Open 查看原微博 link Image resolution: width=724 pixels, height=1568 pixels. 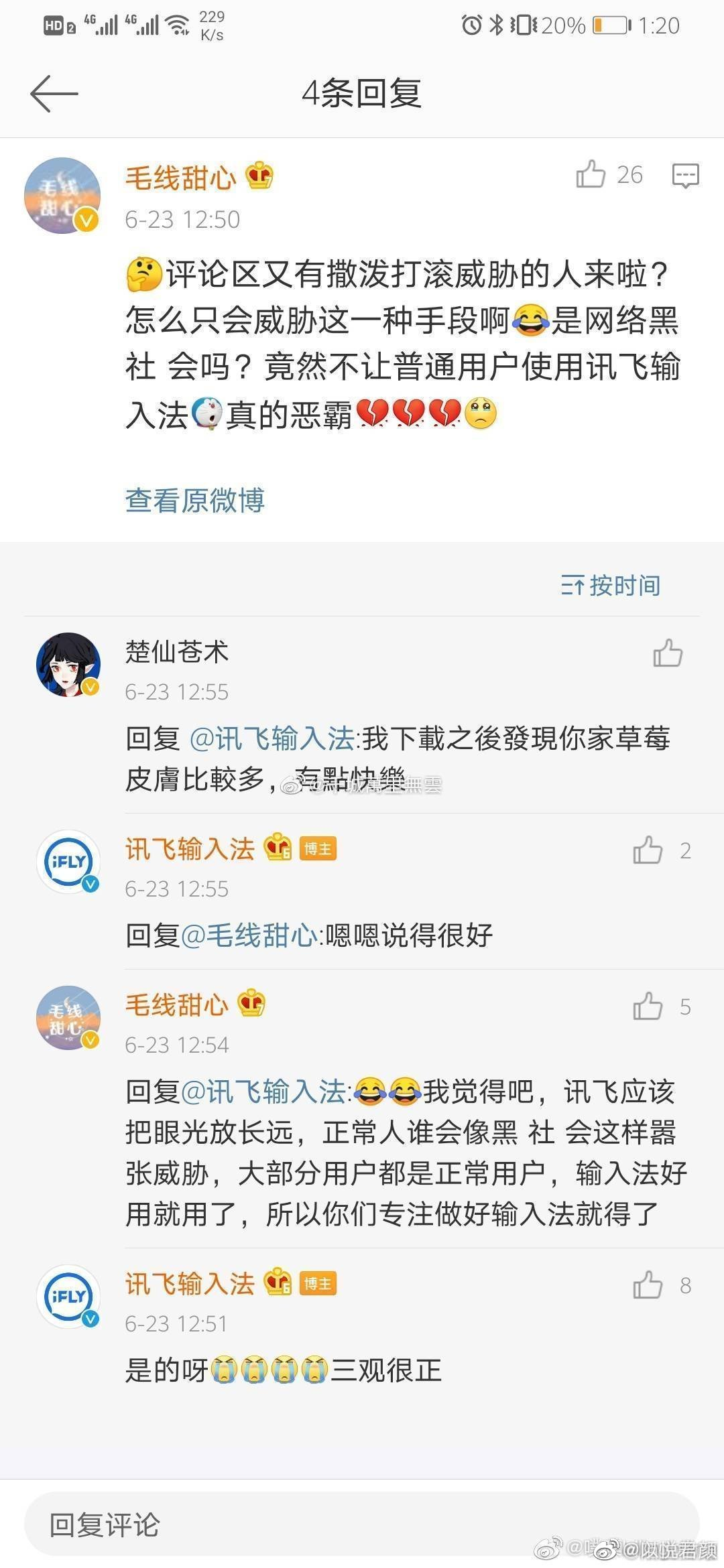click(x=195, y=500)
